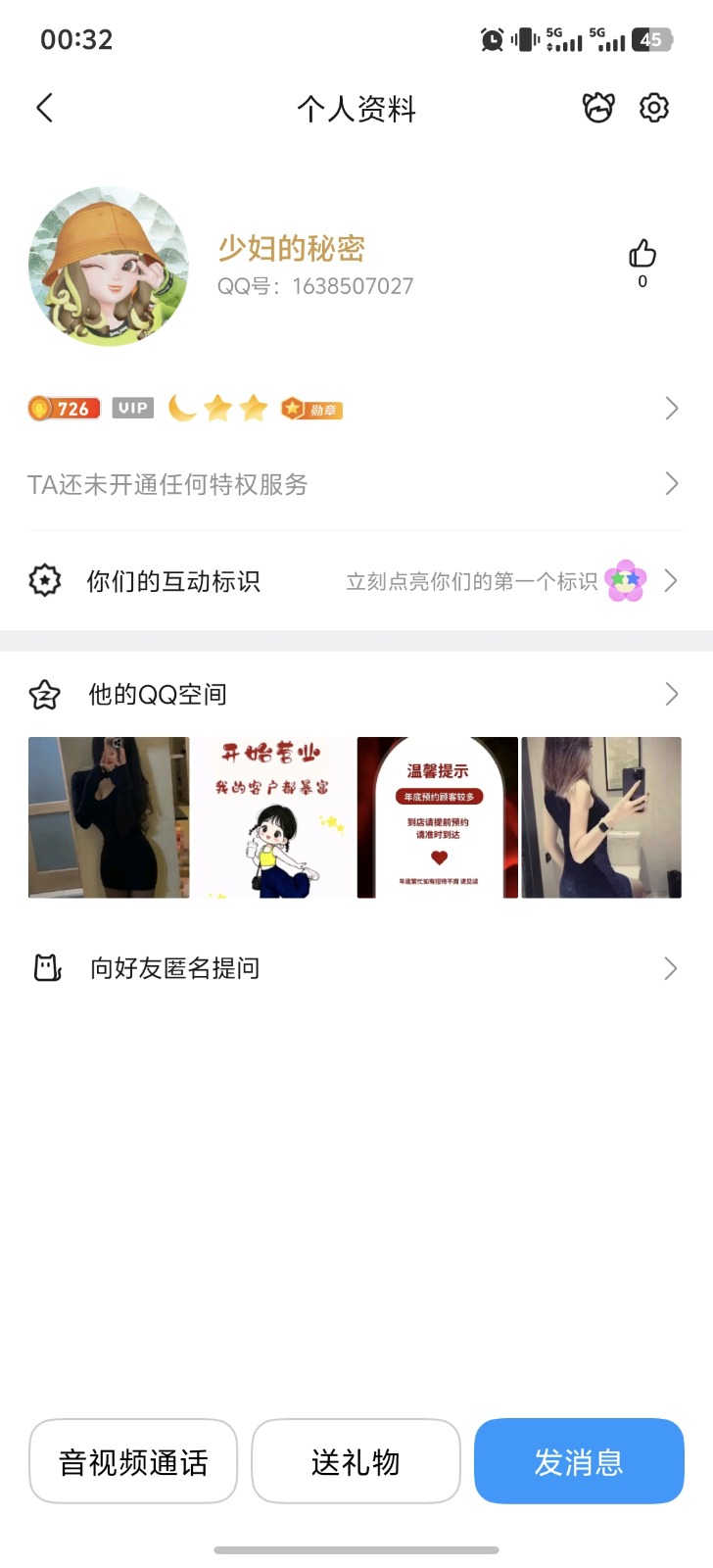Click the 音视频通话 button
Screen dimensions: 713x1568
coord(133,1461)
